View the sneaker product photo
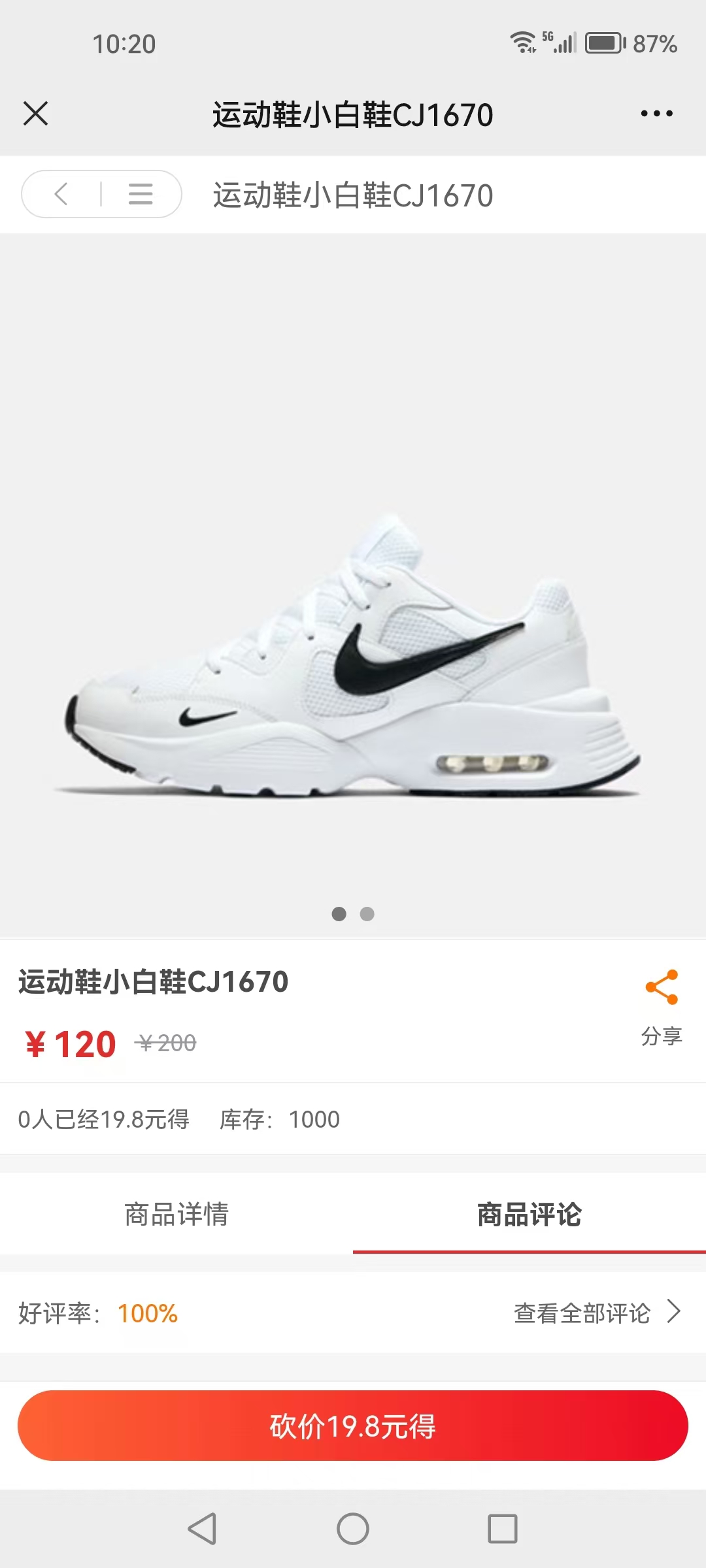Image resolution: width=706 pixels, height=1568 pixels. (x=353, y=653)
